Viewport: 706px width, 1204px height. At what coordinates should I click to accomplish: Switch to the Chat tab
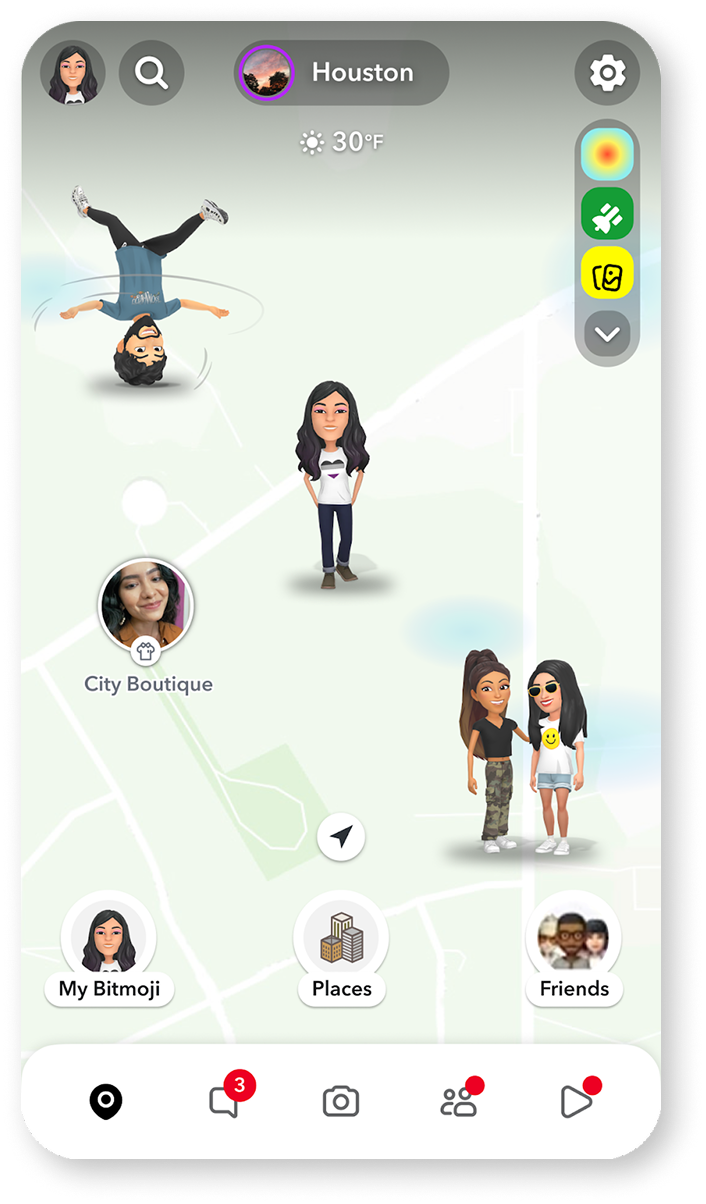224,1102
